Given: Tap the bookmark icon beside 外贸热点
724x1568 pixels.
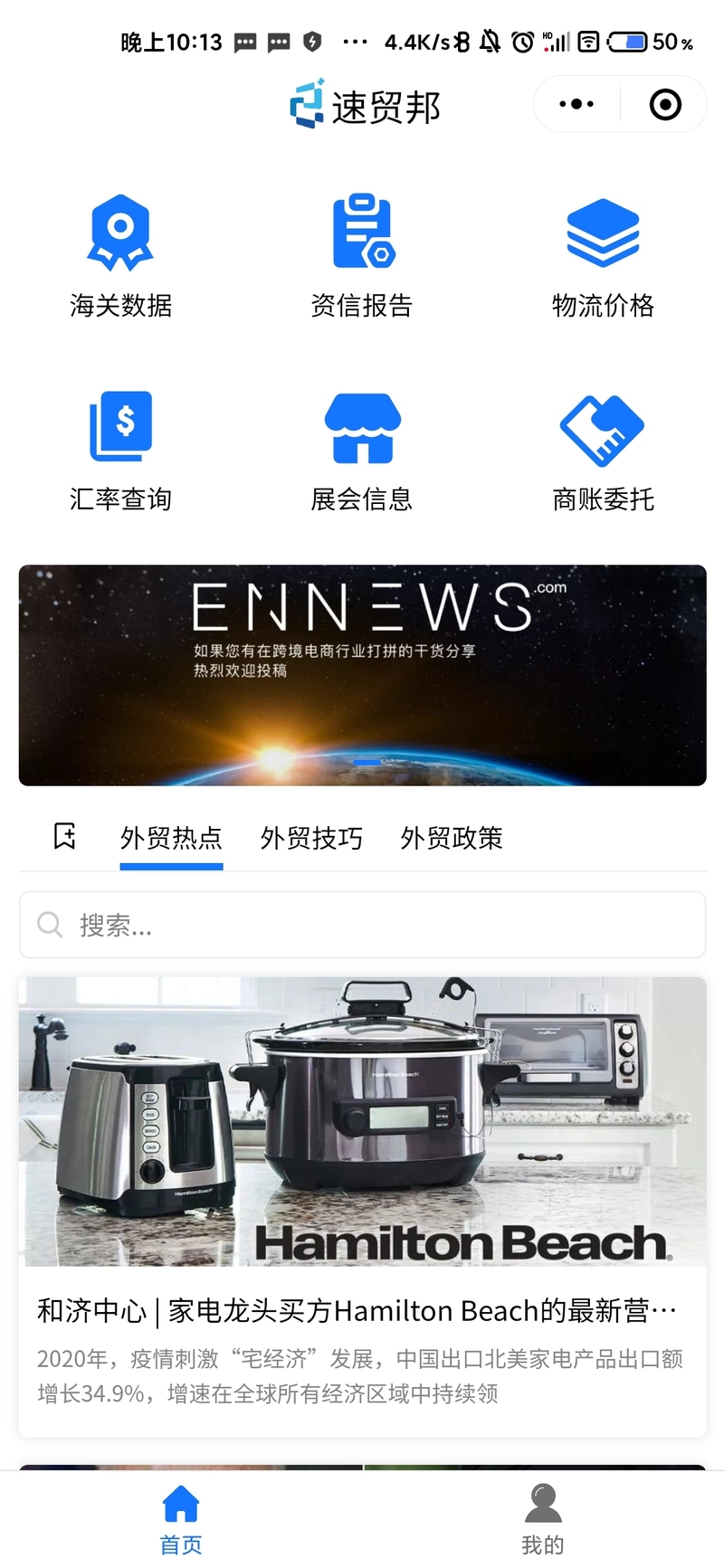Looking at the screenshot, I should [64, 836].
